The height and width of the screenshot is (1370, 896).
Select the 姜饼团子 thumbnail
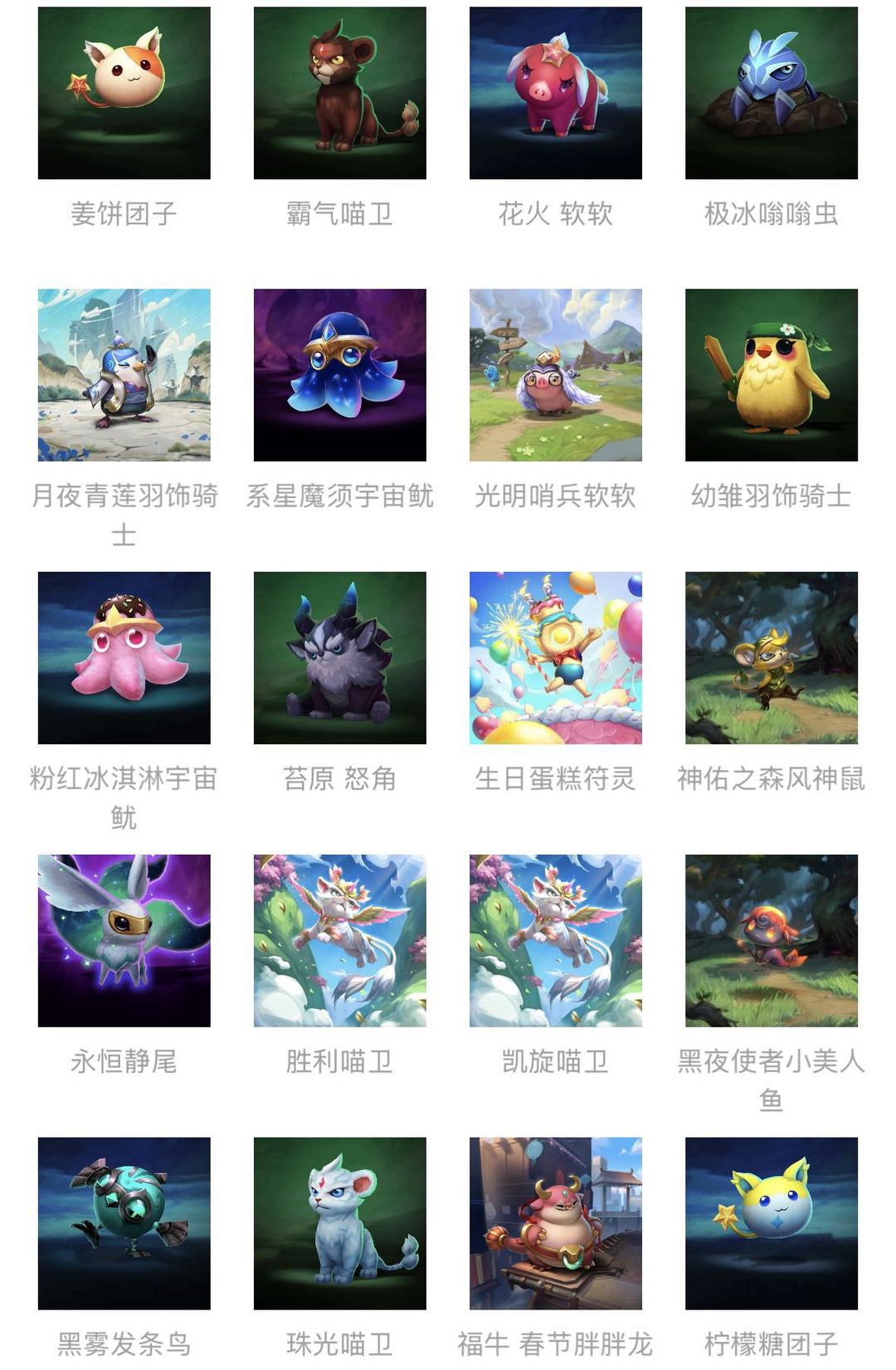124,95
